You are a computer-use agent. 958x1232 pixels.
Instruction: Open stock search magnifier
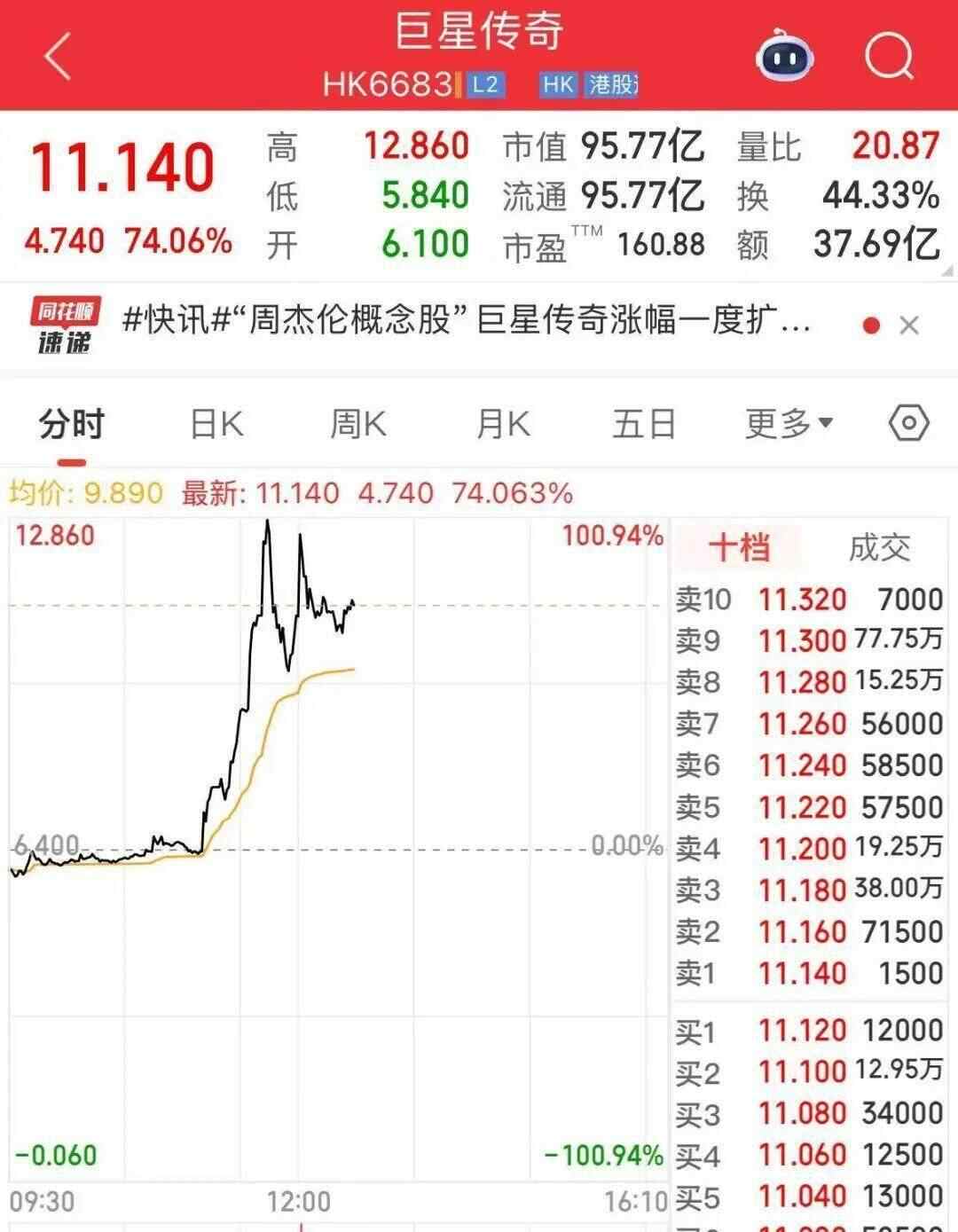(889, 57)
